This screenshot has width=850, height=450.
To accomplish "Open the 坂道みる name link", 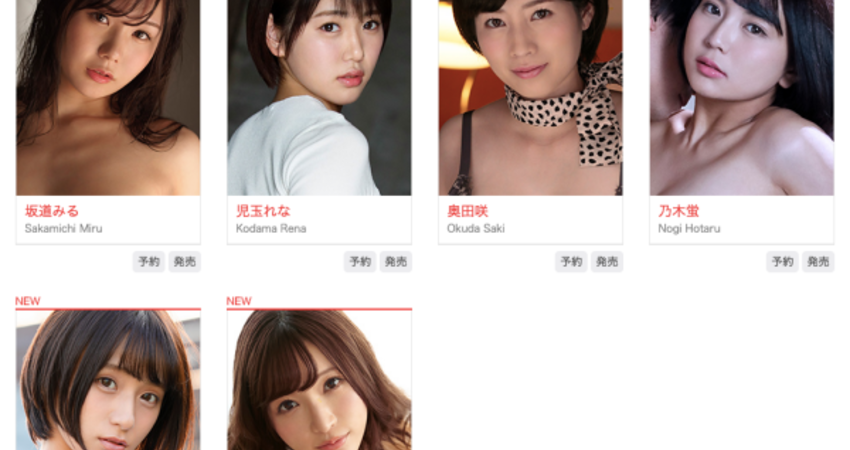I will [52, 211].
